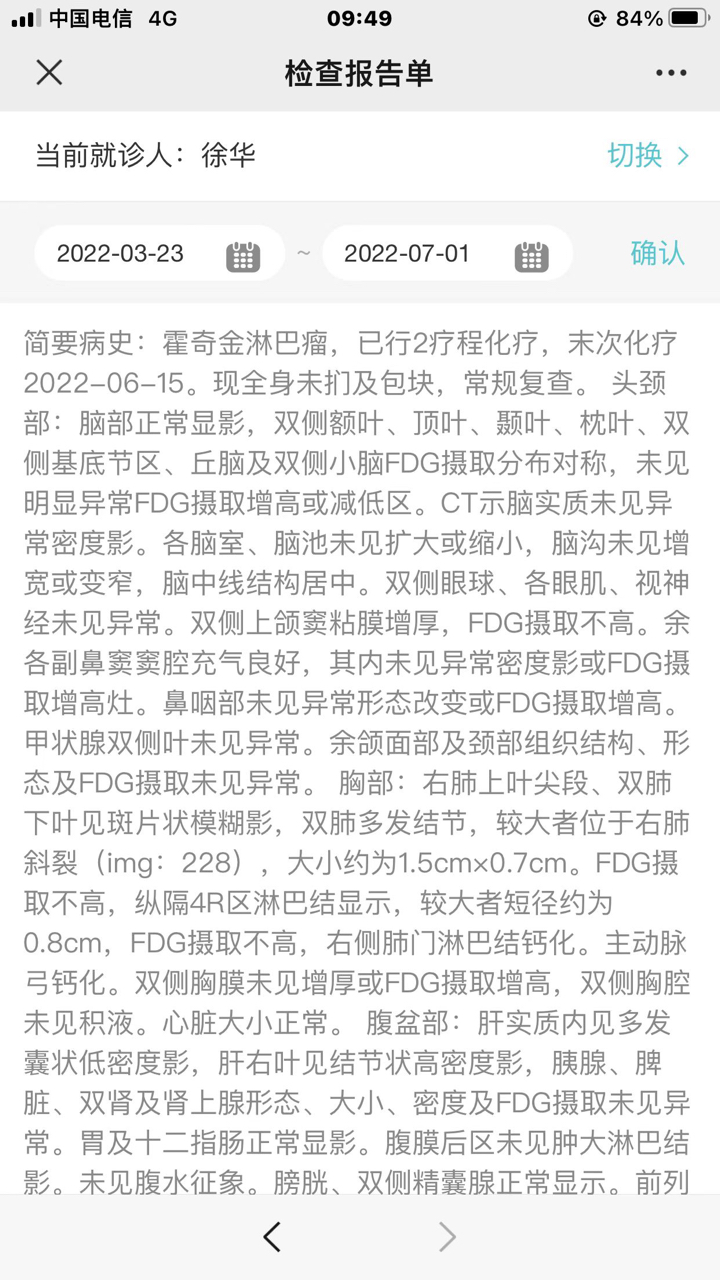Pick end date 2022-07-01
The height and width of the screenshot is (1280, 720).
click(x=447, y=253)
